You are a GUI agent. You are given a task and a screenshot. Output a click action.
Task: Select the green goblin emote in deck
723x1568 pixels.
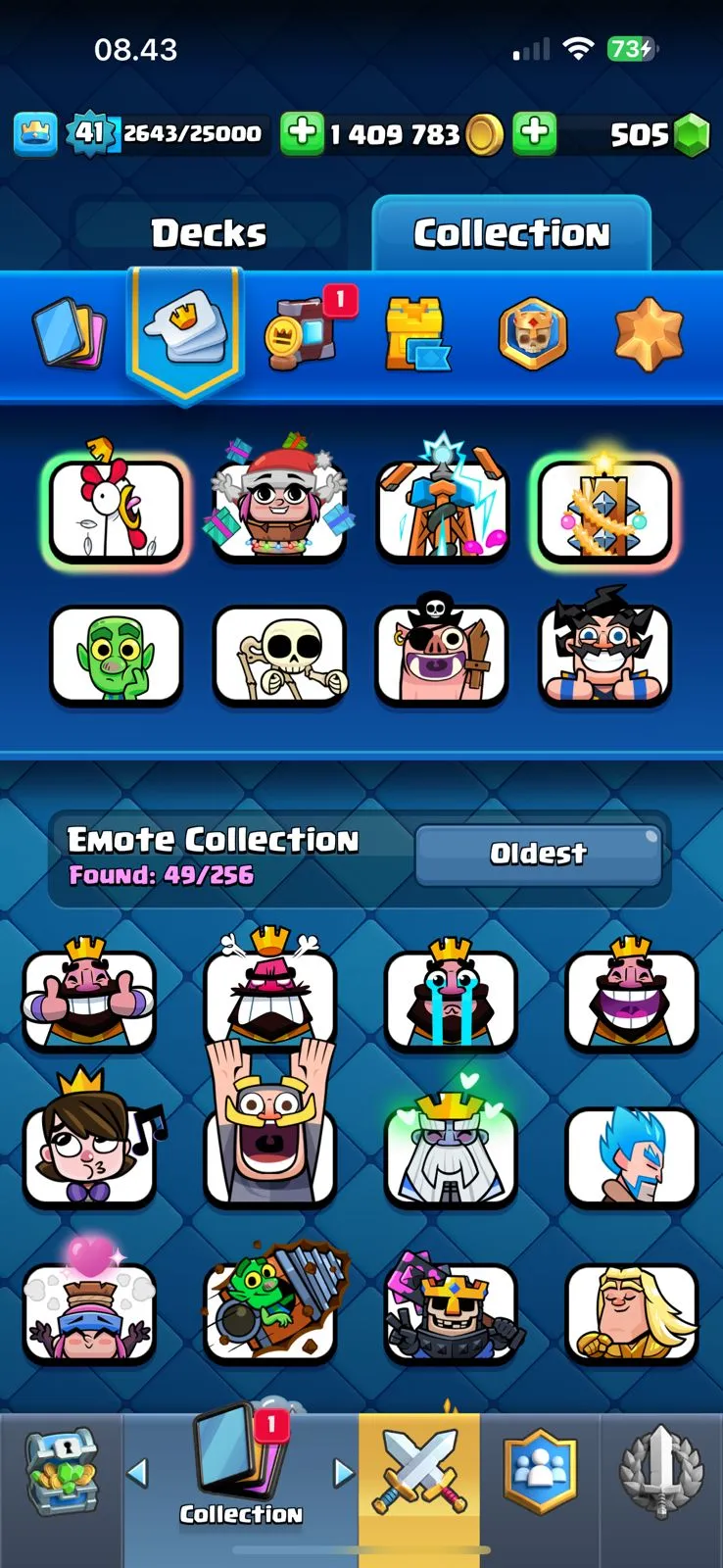click(116, 655)
